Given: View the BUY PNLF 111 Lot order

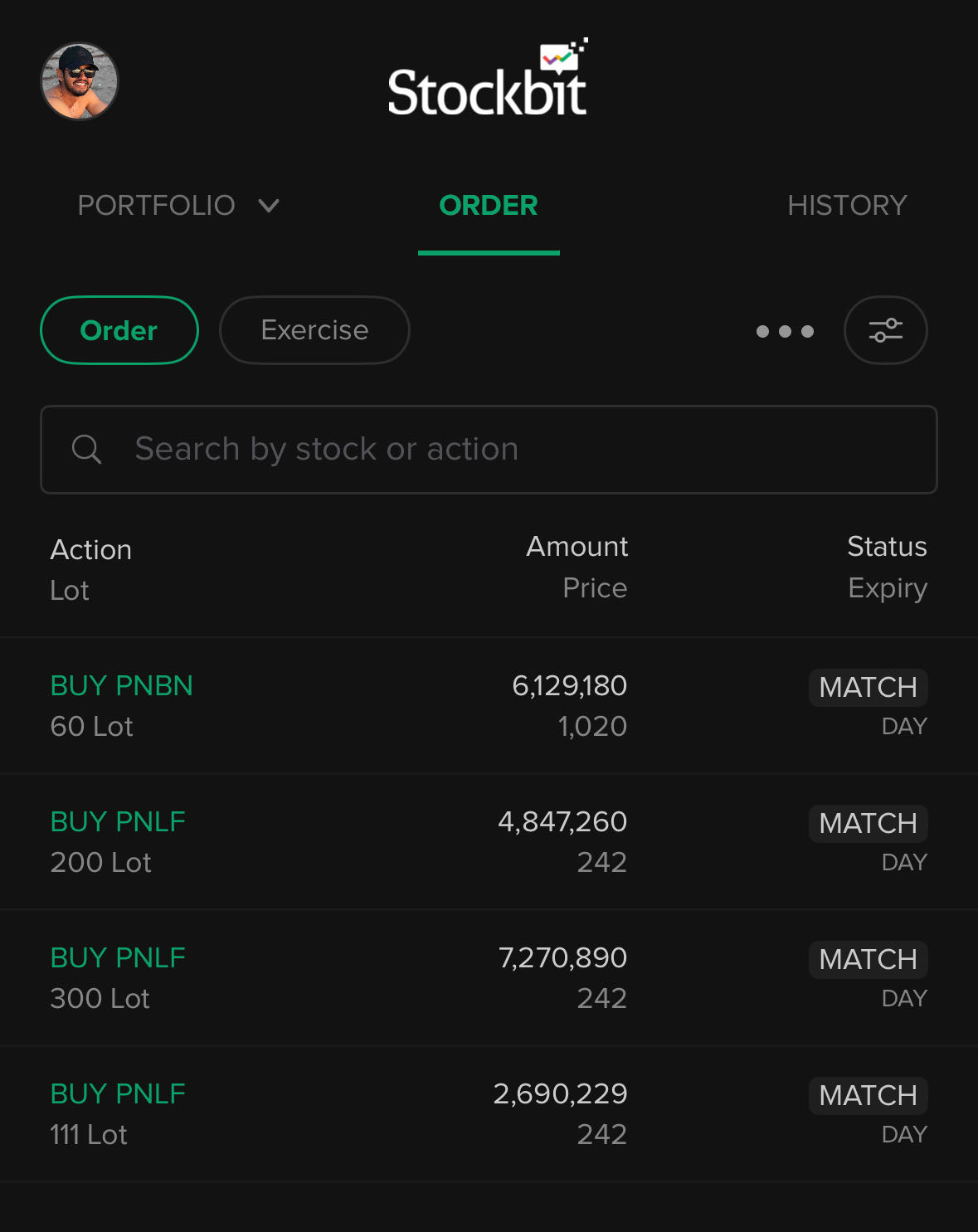Looking at the screenshot, I should click(x=489, y=1113).
